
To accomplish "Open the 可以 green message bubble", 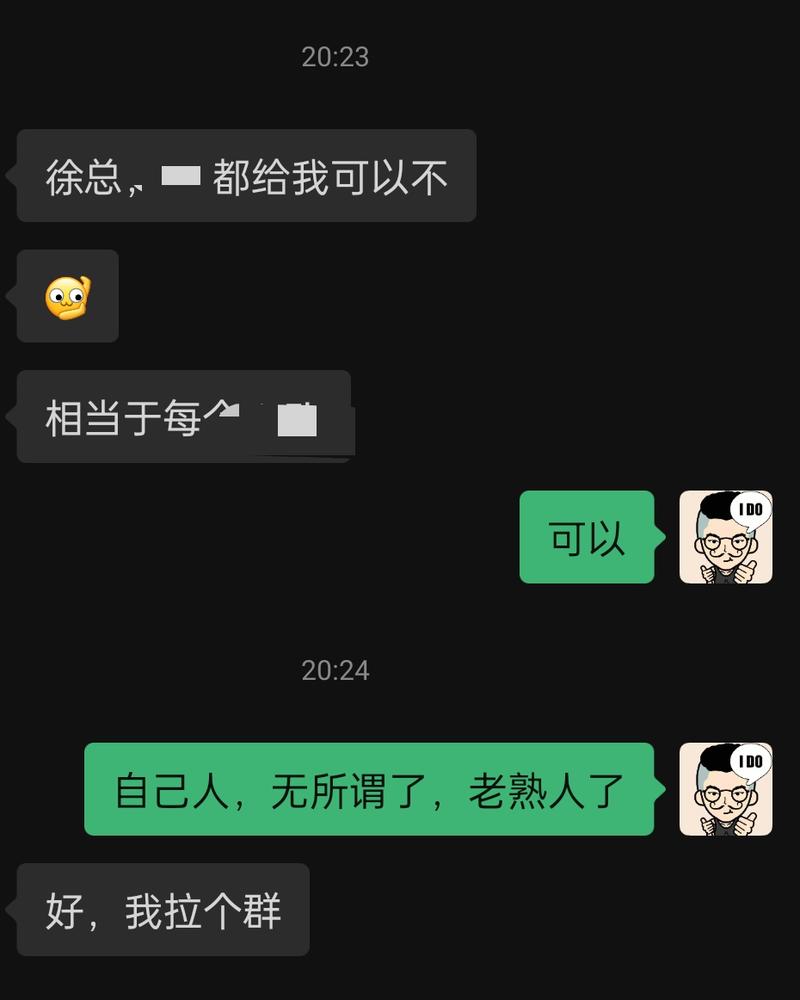I will [x=585, y=538].
